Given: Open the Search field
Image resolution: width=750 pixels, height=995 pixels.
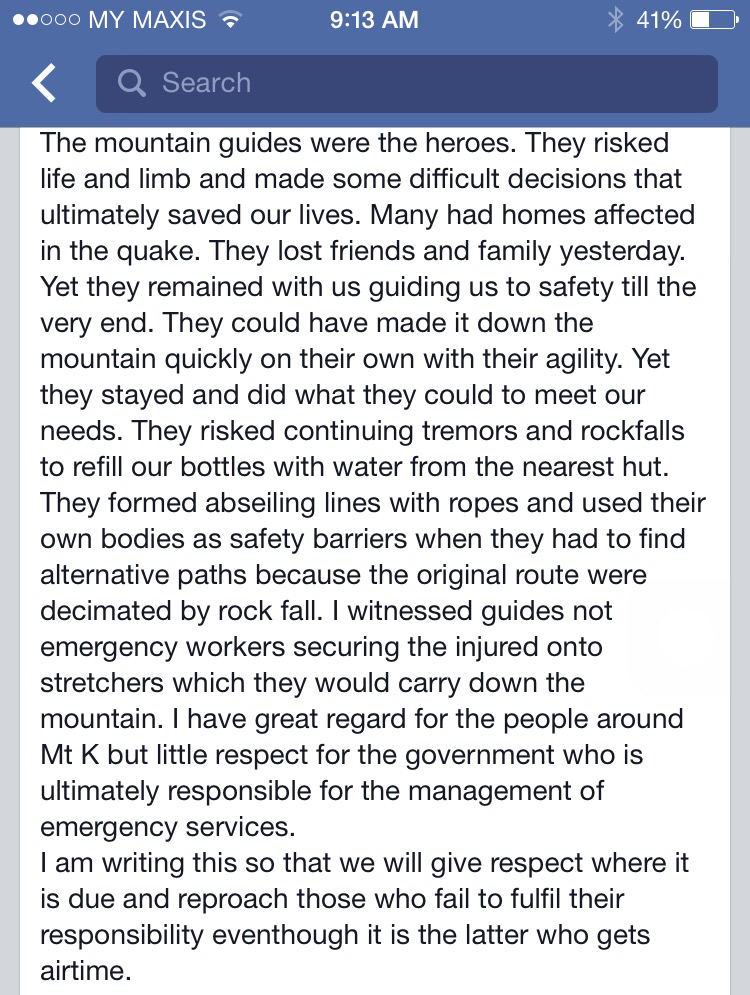Looking at the screenshot, I should [406, 83].
